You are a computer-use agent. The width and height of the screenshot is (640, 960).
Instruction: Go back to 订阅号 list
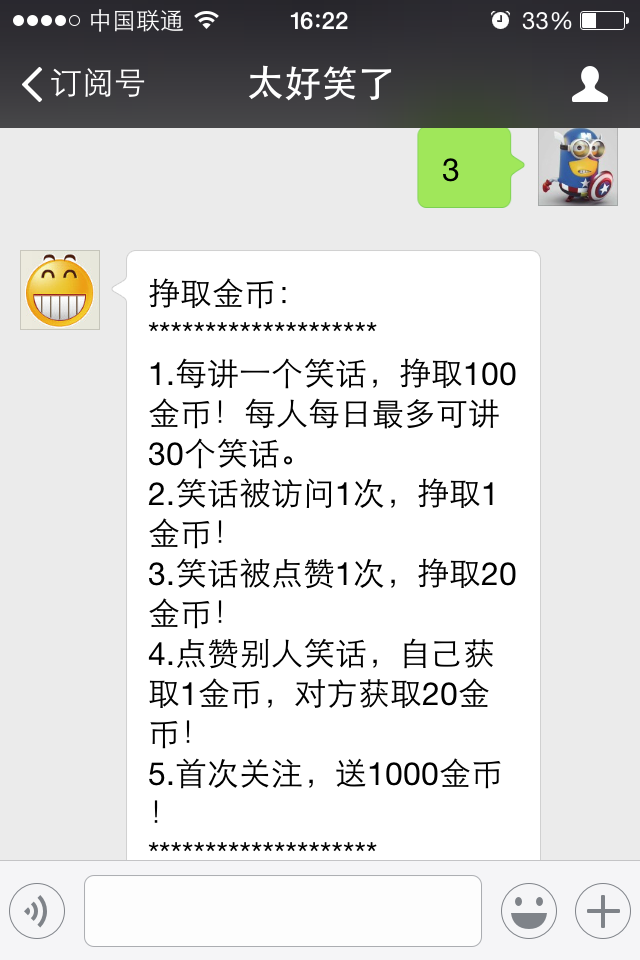82,84
